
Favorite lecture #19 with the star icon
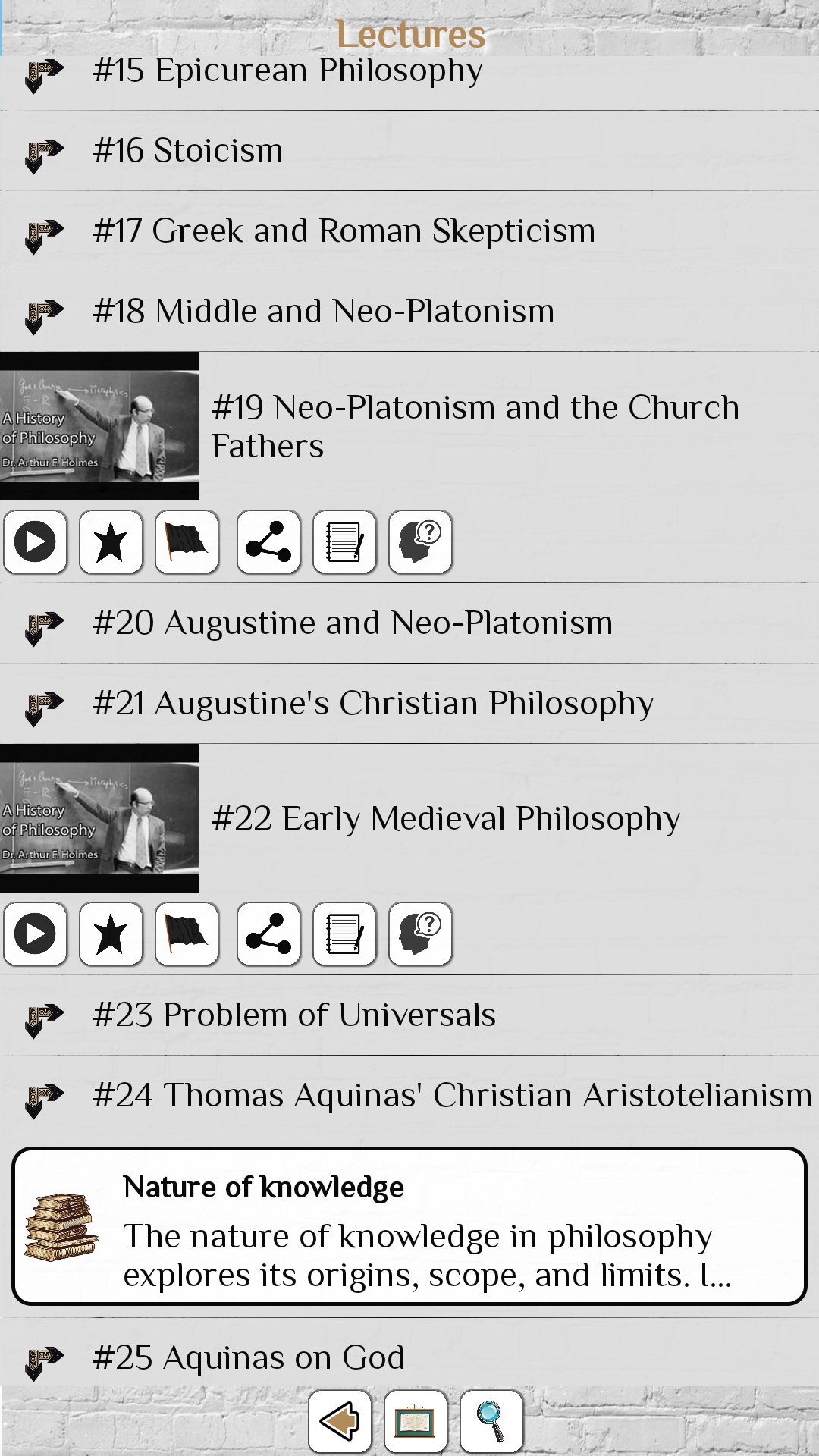coord(111,541)
